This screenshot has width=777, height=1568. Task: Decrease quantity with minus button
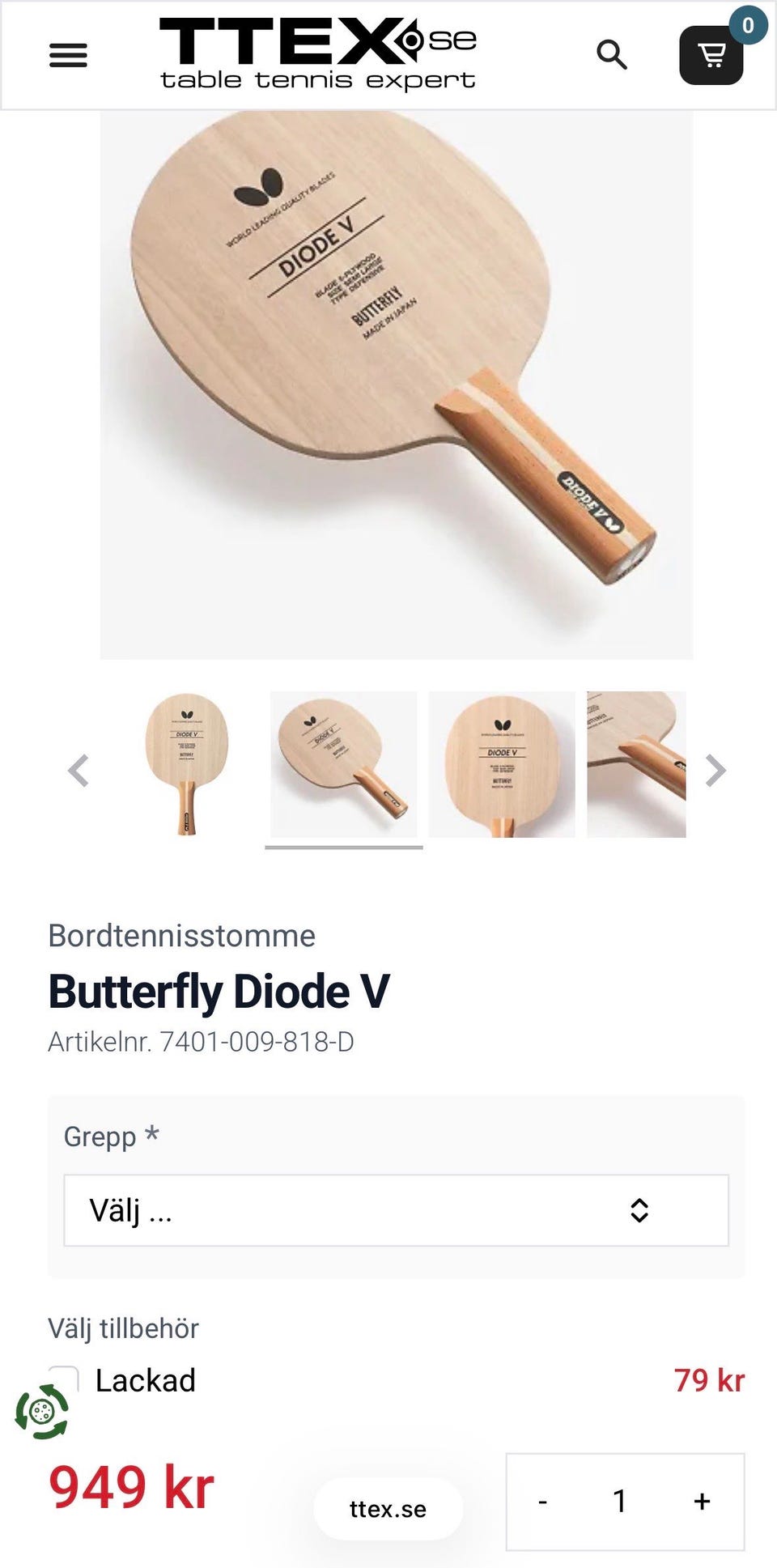[543, 1502]
